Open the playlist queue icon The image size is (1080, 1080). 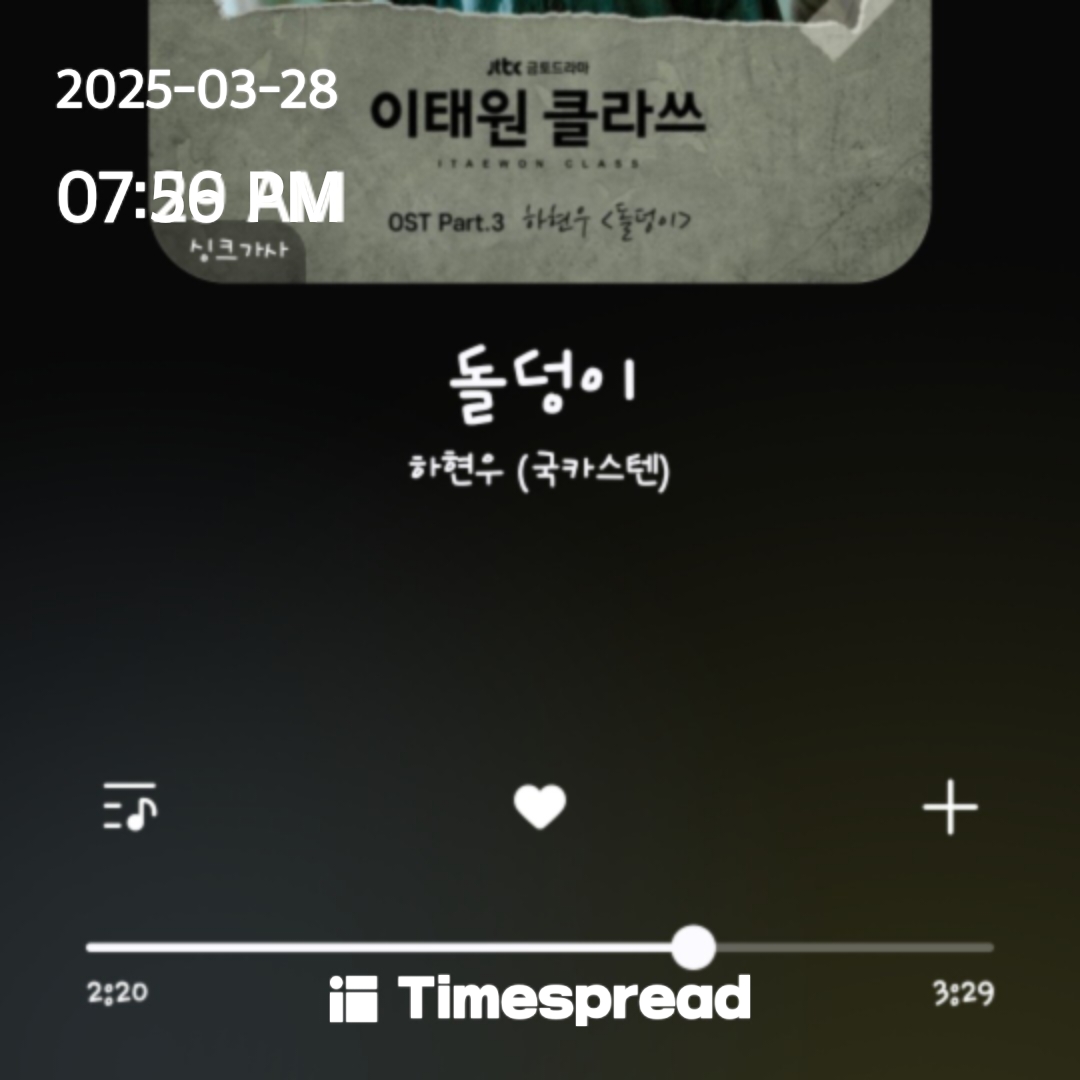130,806
